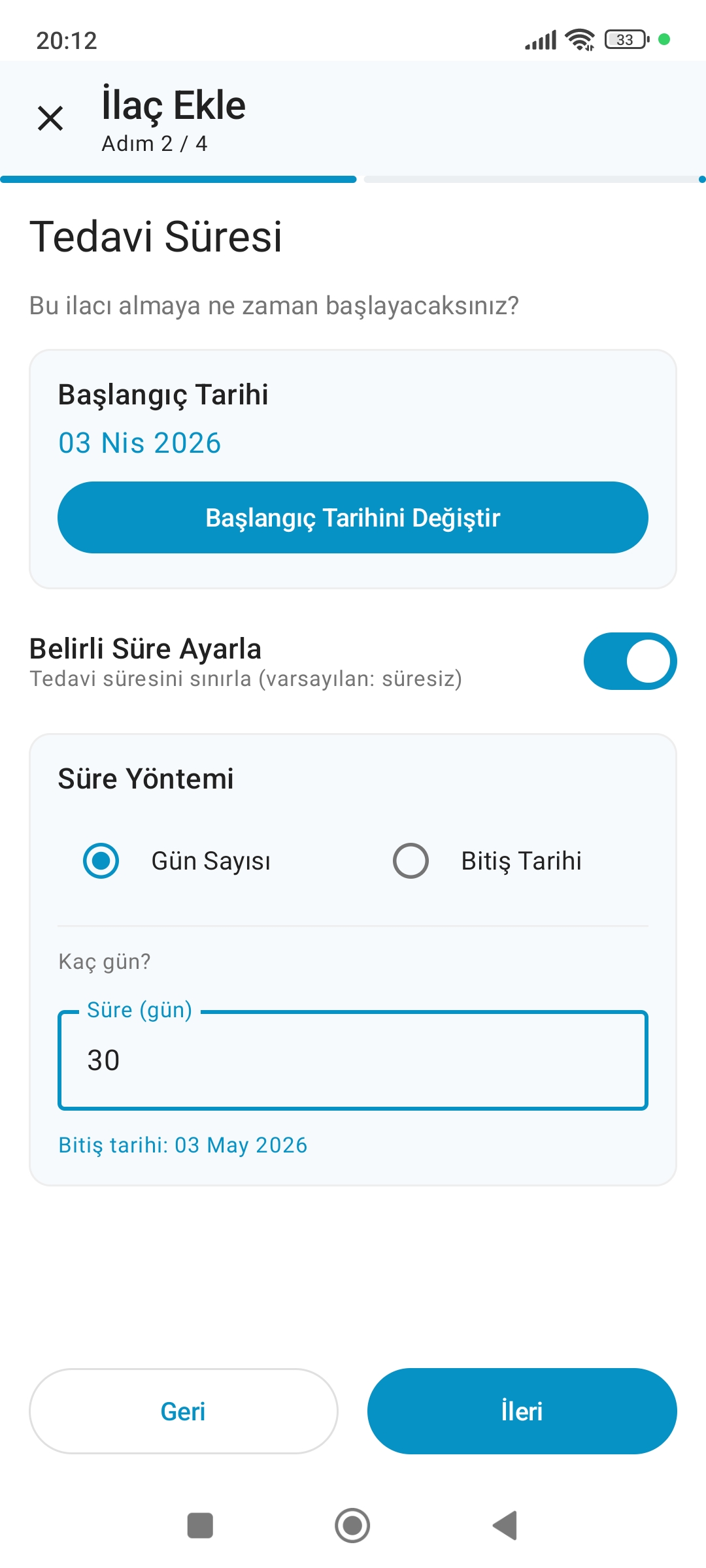Tap the Başlangıç Tarihi card header

[163, 395]
